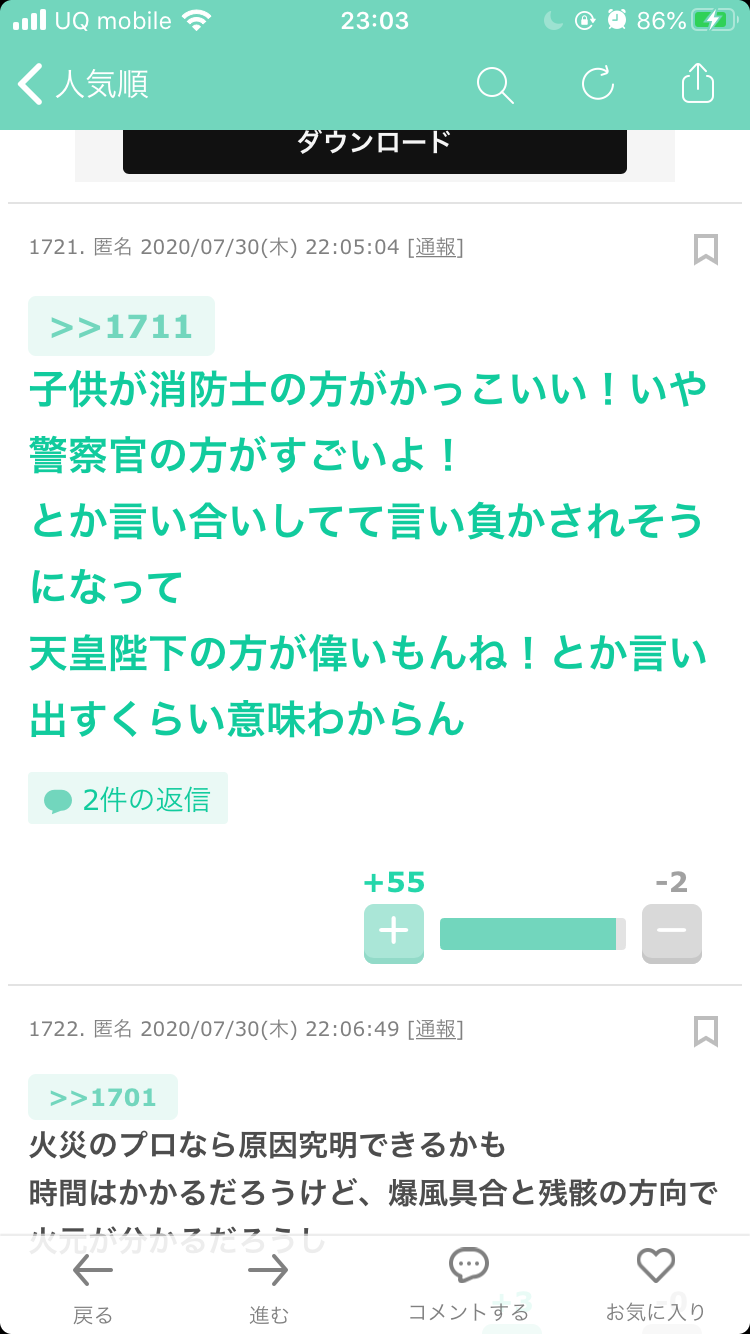The width and height of the screenshot is (750, 1334).
Task: View 2件の返信 replies
Action: point(128,798)
